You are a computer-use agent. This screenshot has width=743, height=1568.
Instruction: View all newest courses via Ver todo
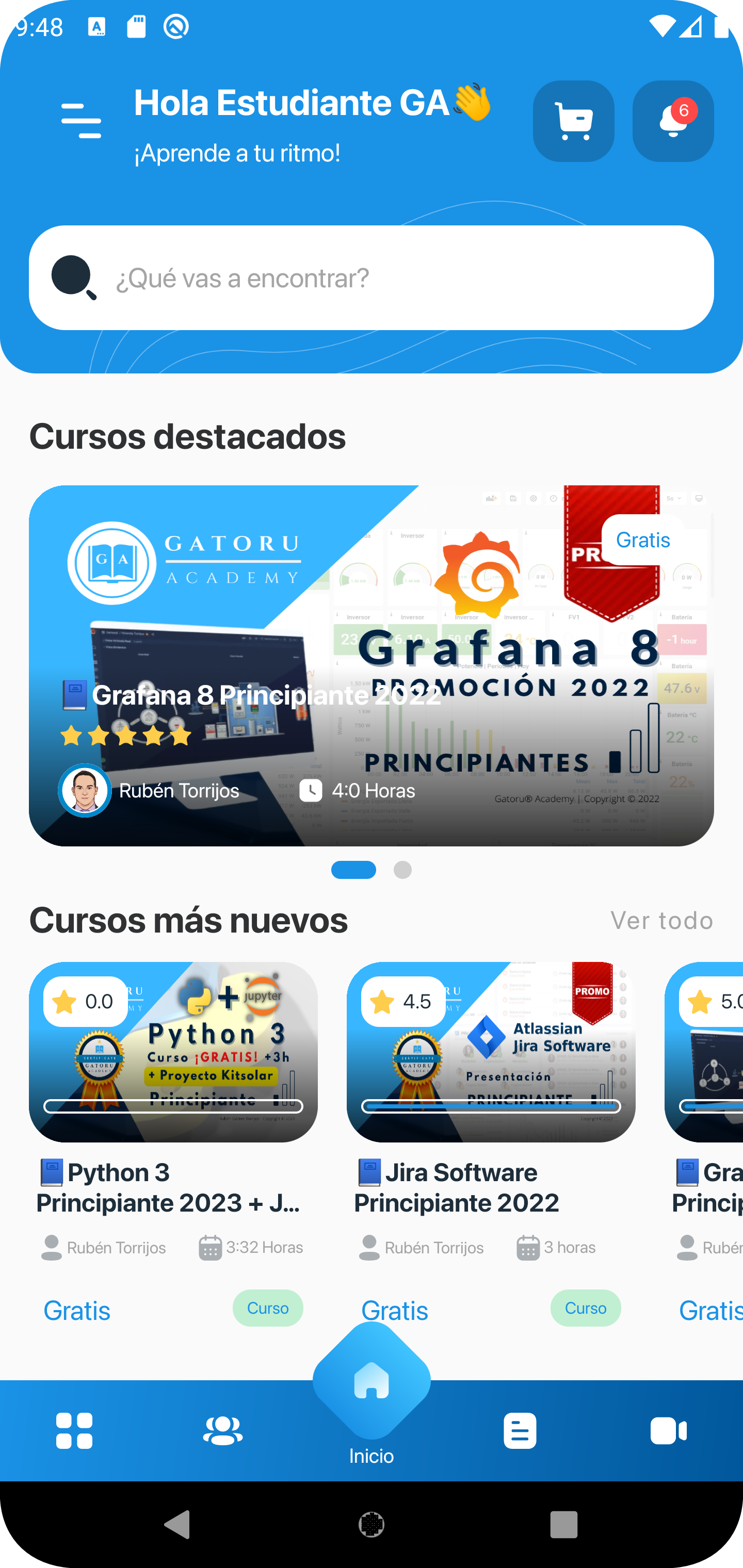[661, 920]
